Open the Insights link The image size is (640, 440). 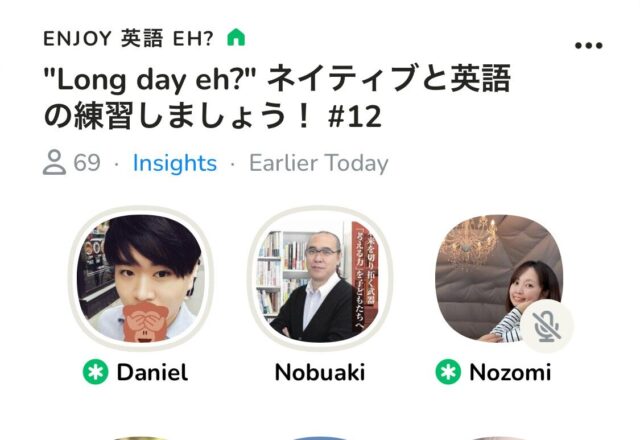click(x=174, y=163)
